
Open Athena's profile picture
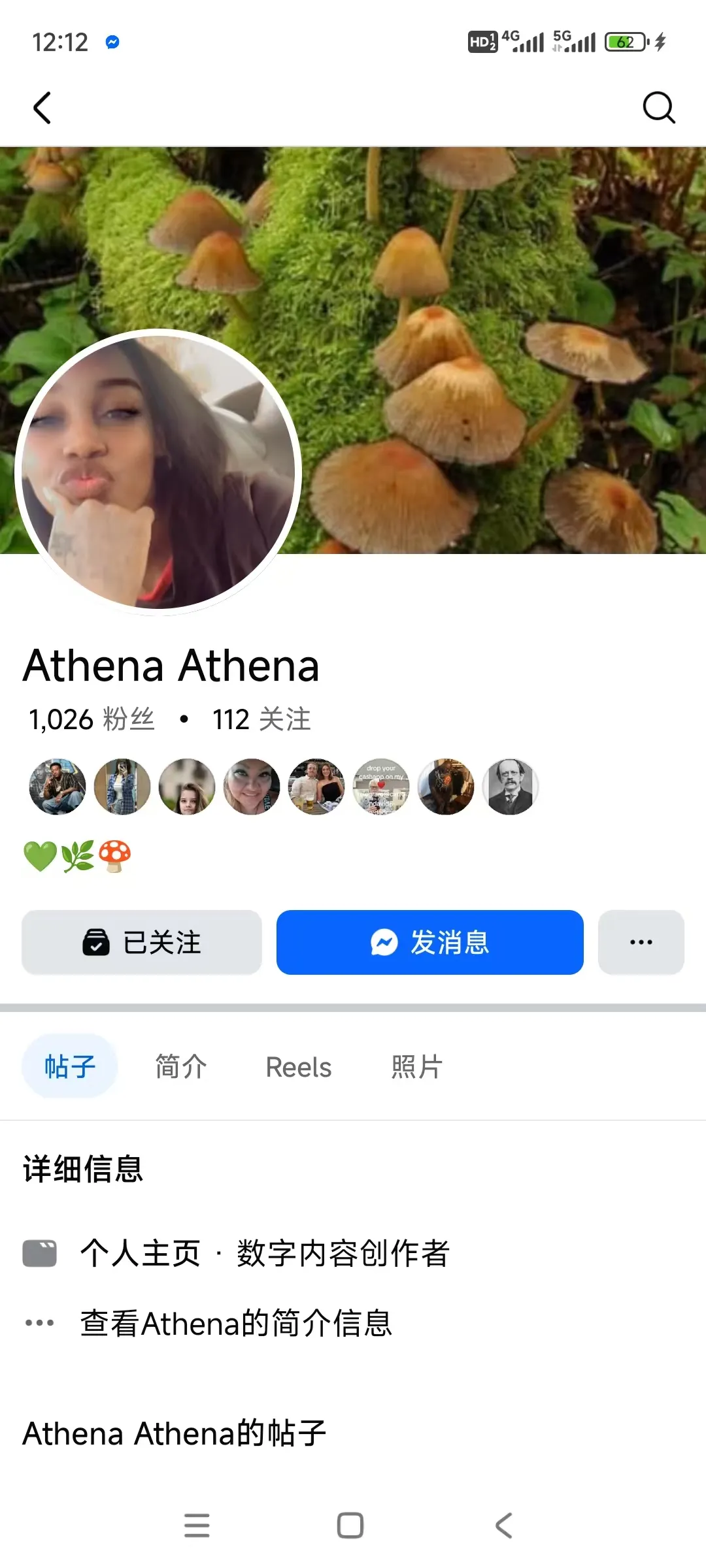158,472
